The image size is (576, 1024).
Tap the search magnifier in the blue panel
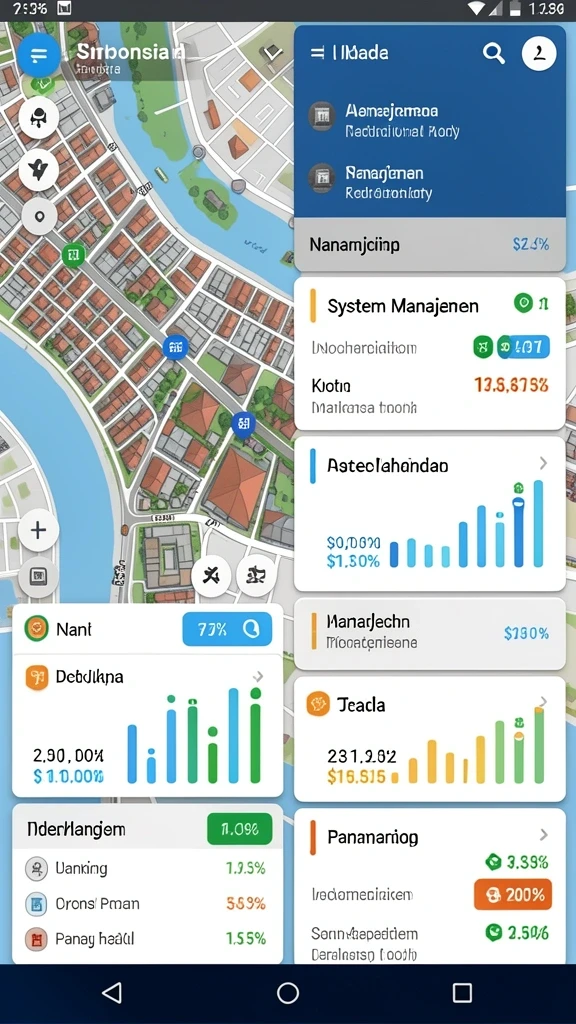[x=494, y=54]
